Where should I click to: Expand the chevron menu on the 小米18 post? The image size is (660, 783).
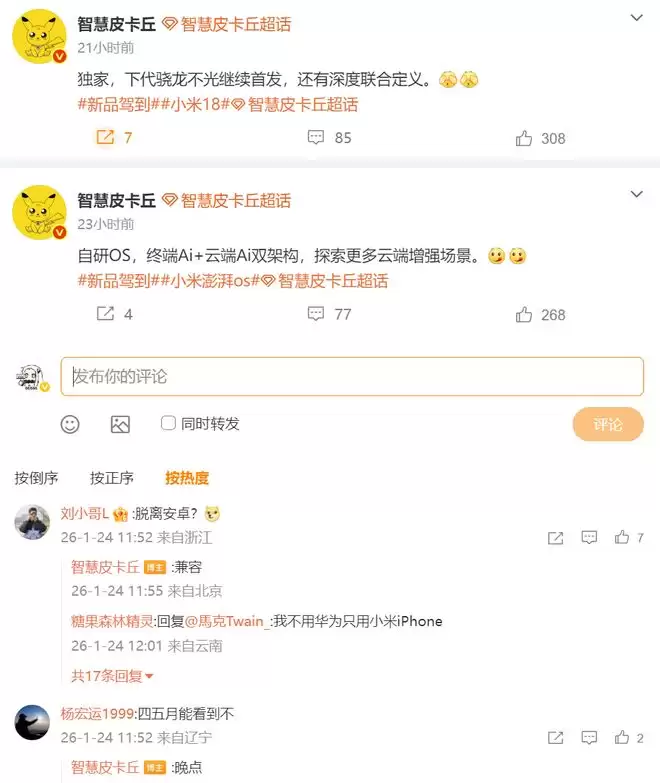[637, 18]
